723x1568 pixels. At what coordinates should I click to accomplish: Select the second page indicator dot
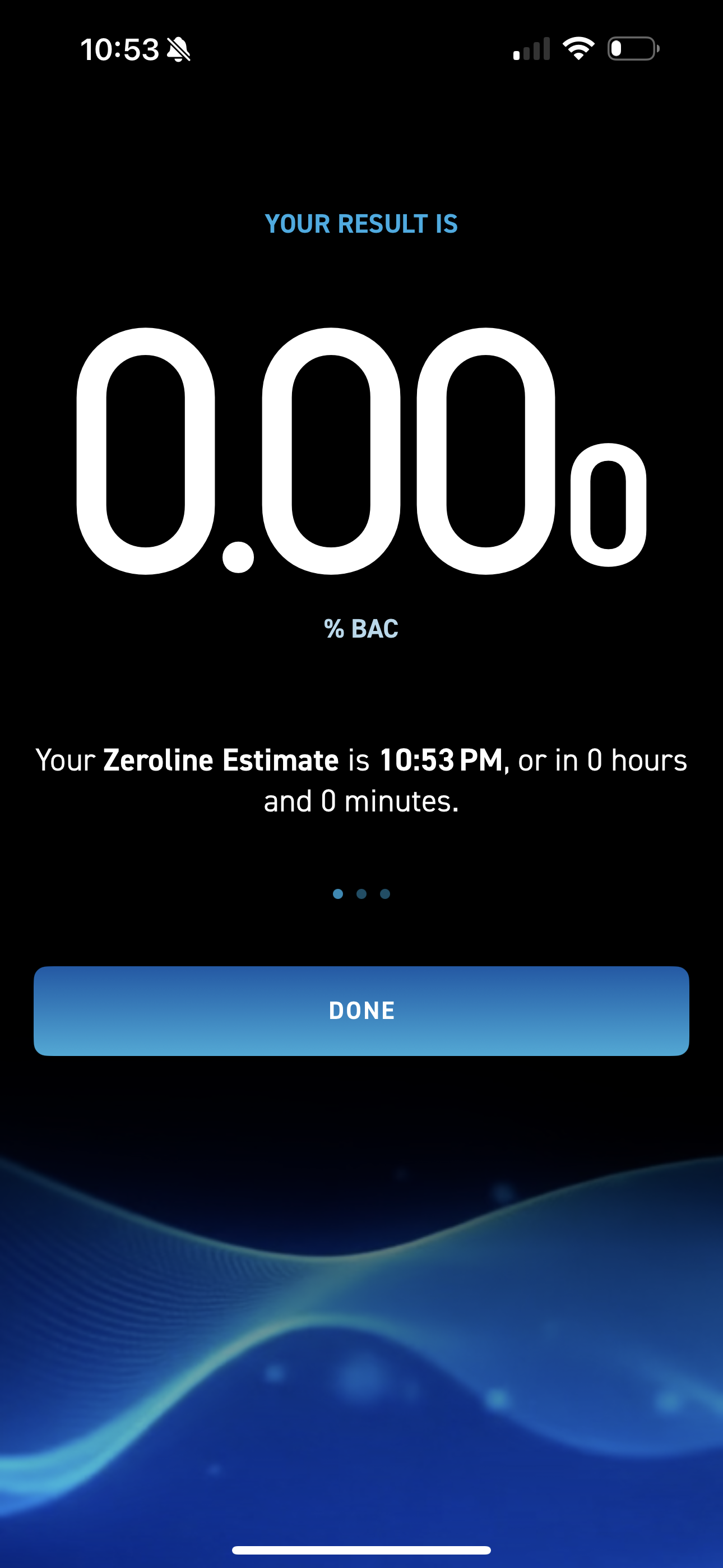[361, 893]
